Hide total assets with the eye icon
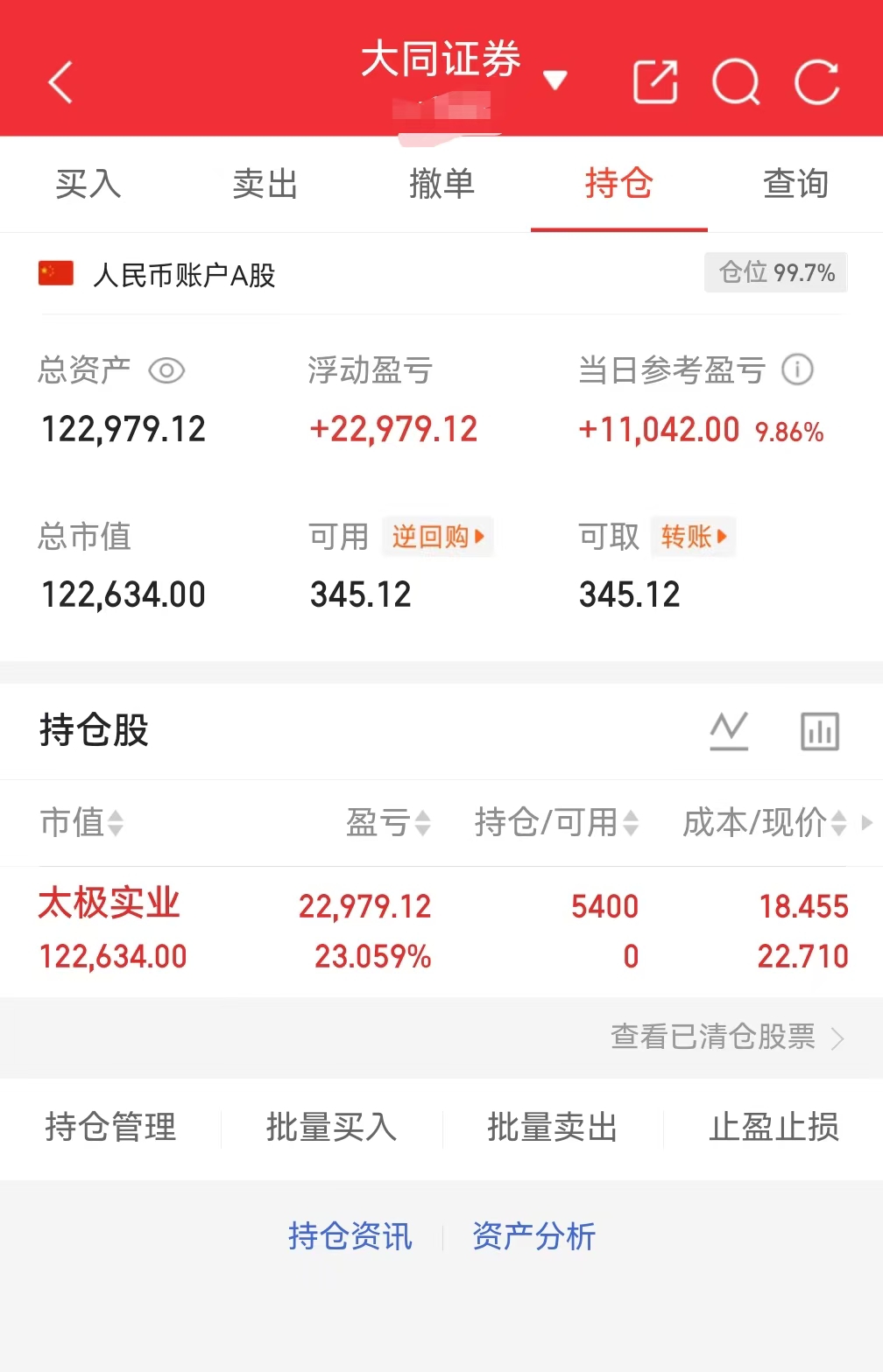Viewport: 883px width, 1372px height. (x=166, y=370)
